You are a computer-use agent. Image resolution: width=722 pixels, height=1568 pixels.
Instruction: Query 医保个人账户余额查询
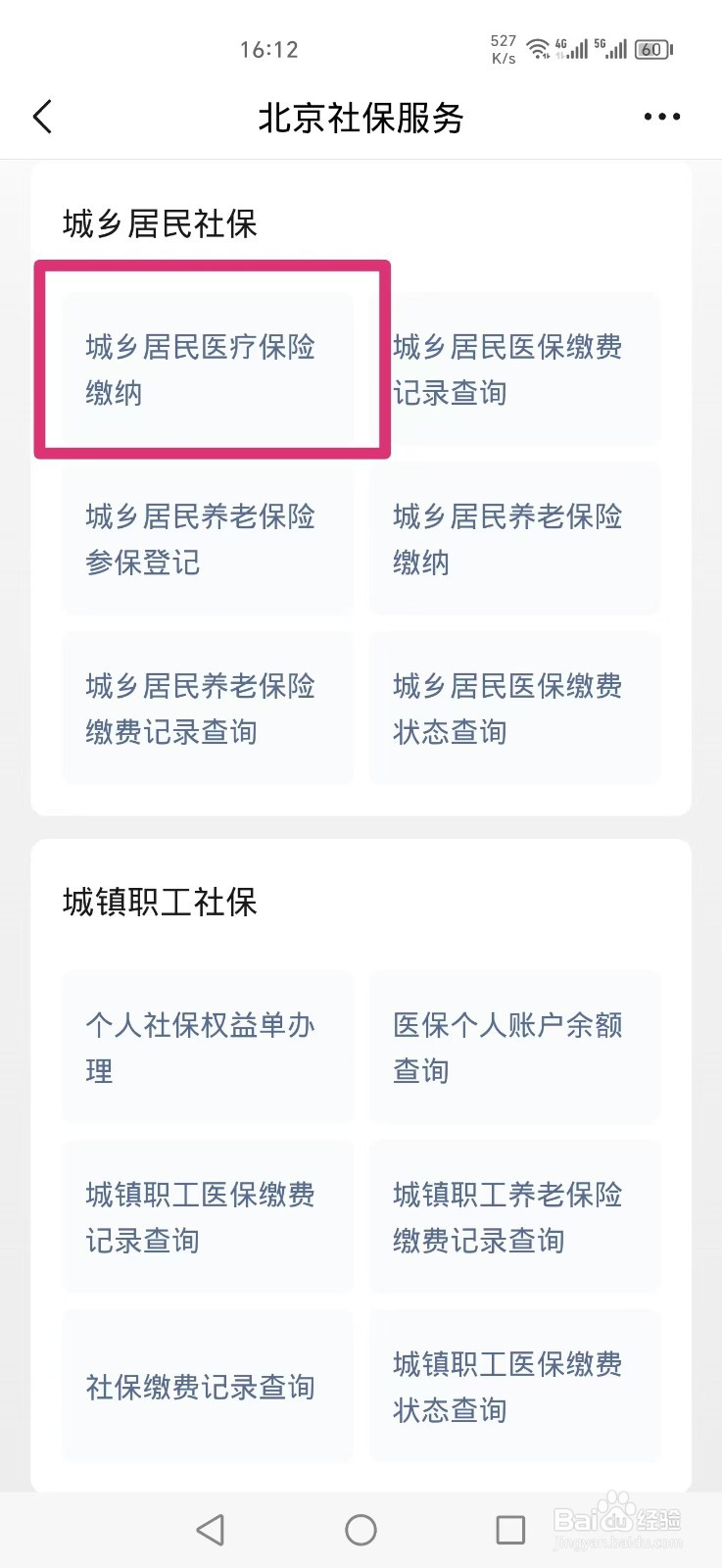coord(514,1047)
